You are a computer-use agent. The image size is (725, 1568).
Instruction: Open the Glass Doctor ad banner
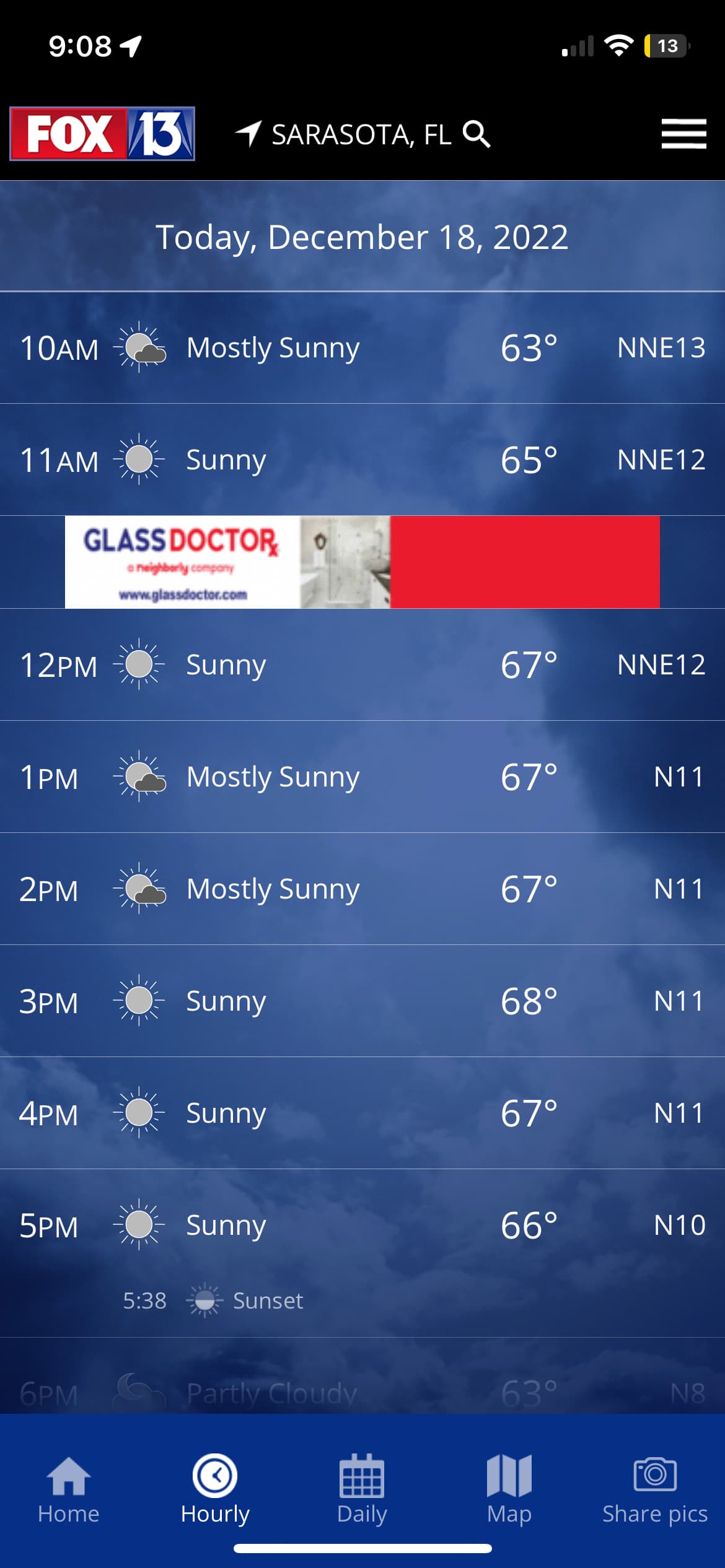362,562
